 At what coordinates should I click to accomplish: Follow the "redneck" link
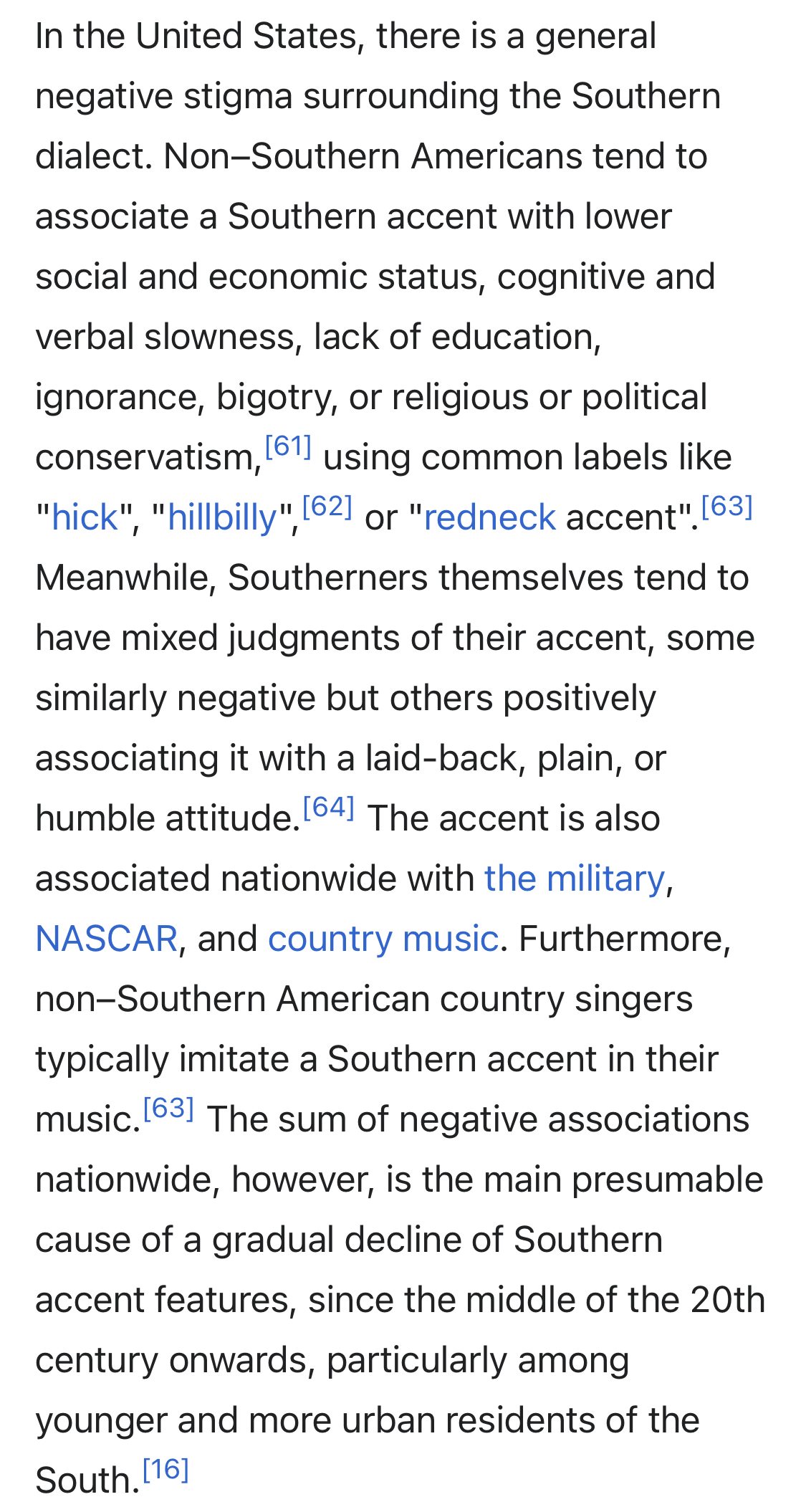(489, 517)
